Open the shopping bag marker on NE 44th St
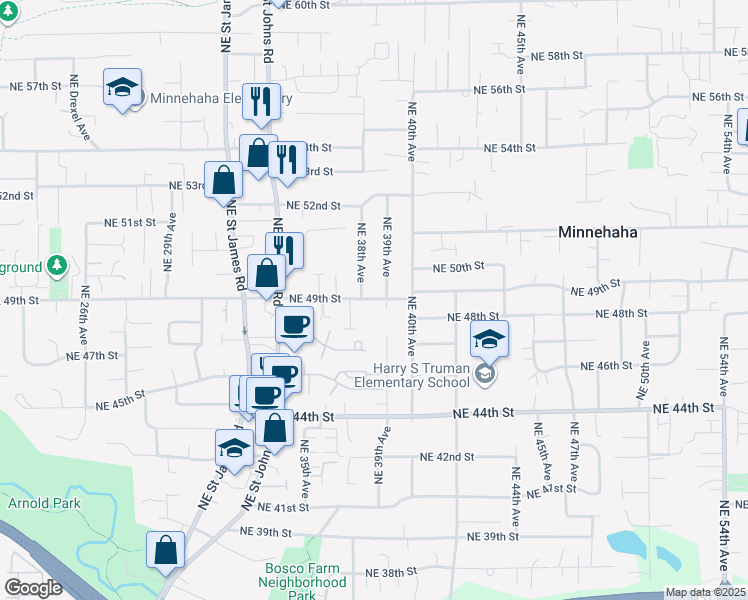Image resolution: width=748 pixels, height=600 pixels. 275,428
